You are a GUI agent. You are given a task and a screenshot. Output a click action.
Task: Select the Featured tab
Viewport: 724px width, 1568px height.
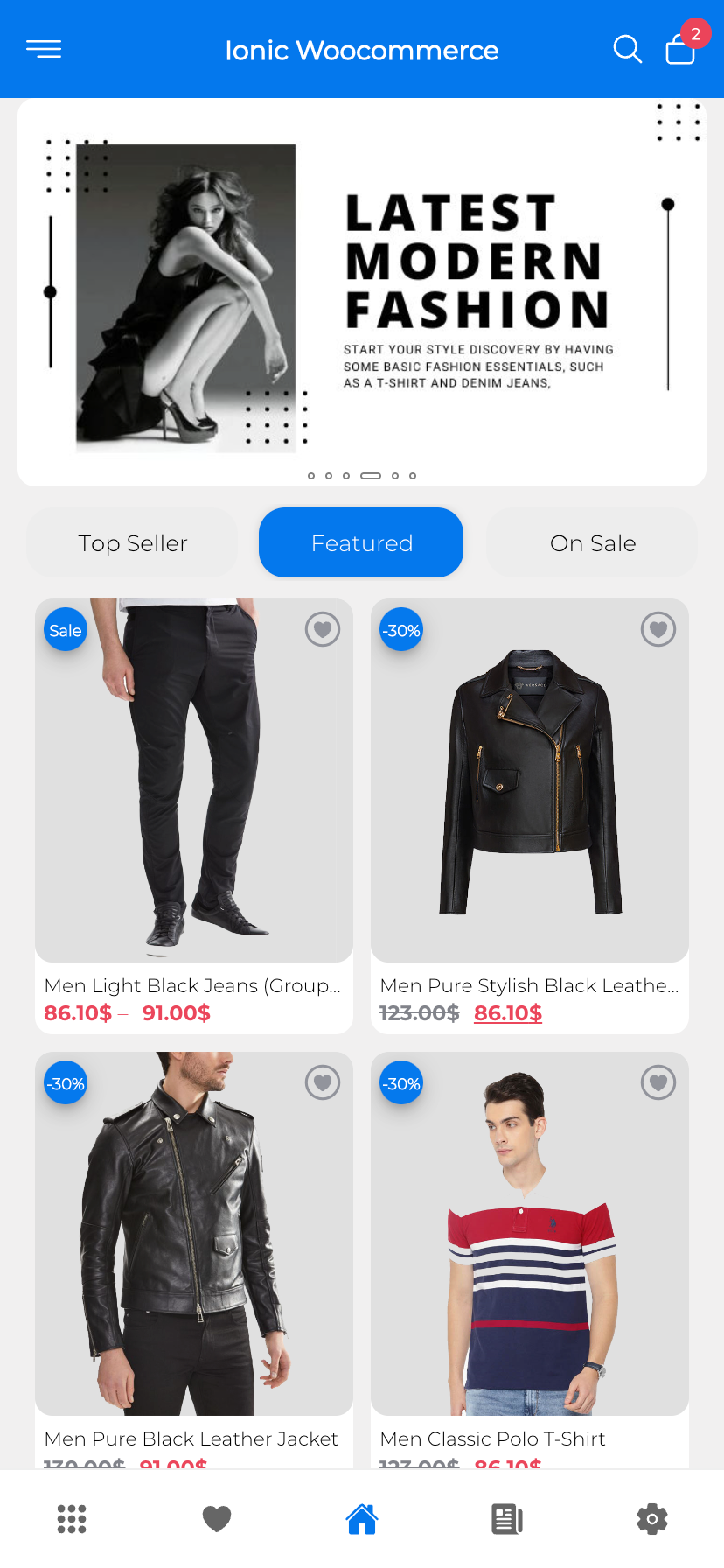click(361, 543)
